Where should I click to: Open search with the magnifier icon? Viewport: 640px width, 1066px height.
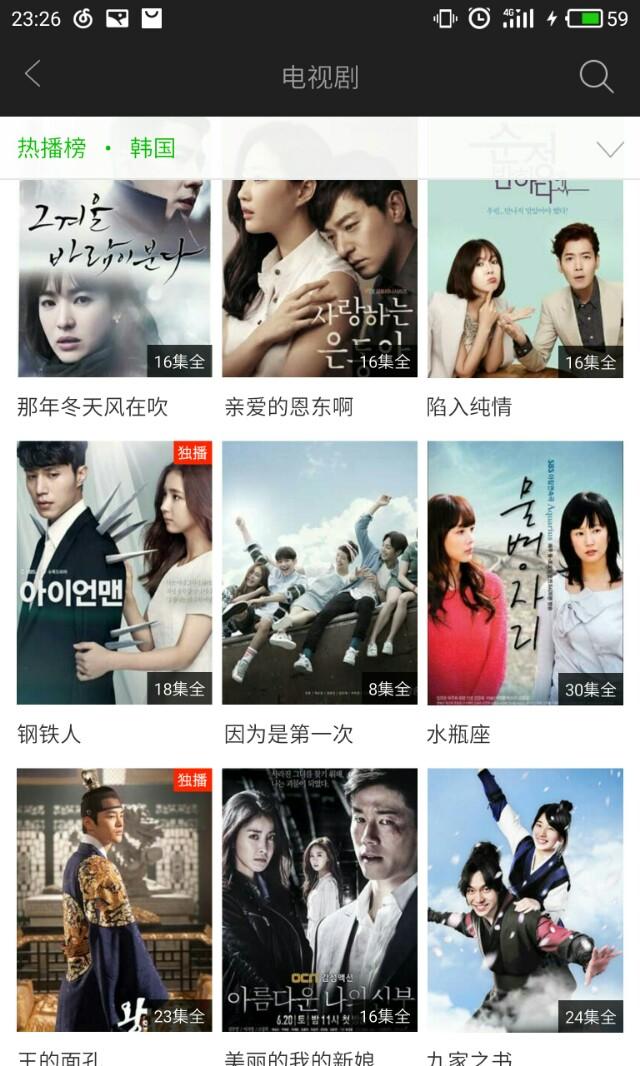coord(596,76)
